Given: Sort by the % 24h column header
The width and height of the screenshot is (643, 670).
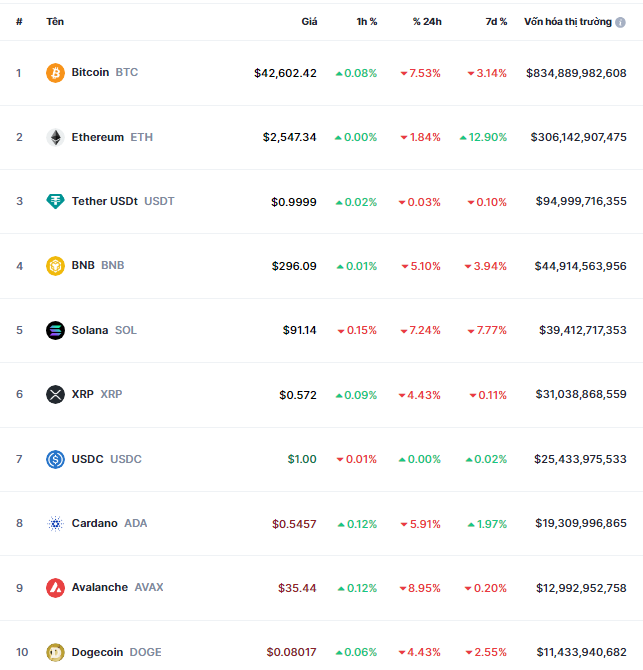Looking at the screenshot, I should 427,21.
